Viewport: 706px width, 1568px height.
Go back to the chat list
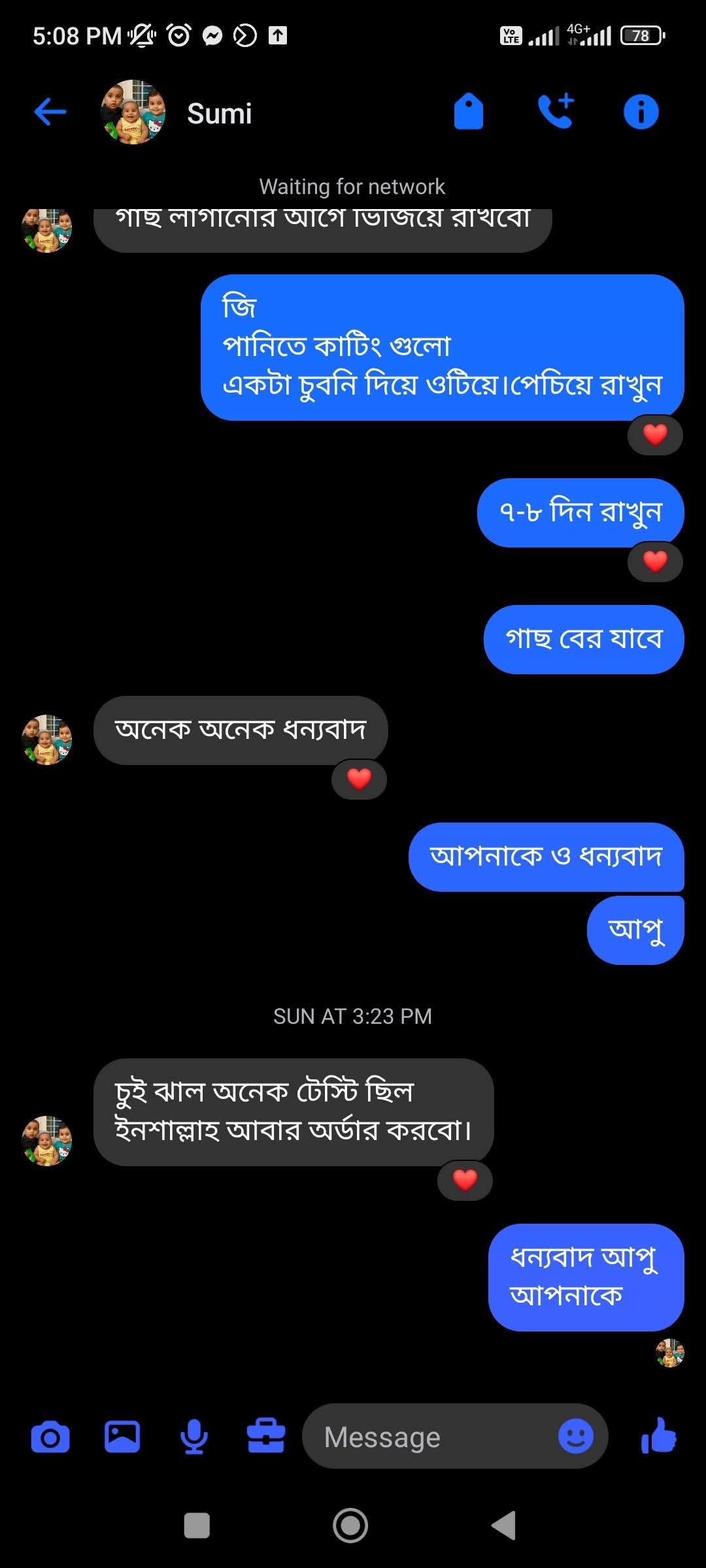tap(50, 112)
